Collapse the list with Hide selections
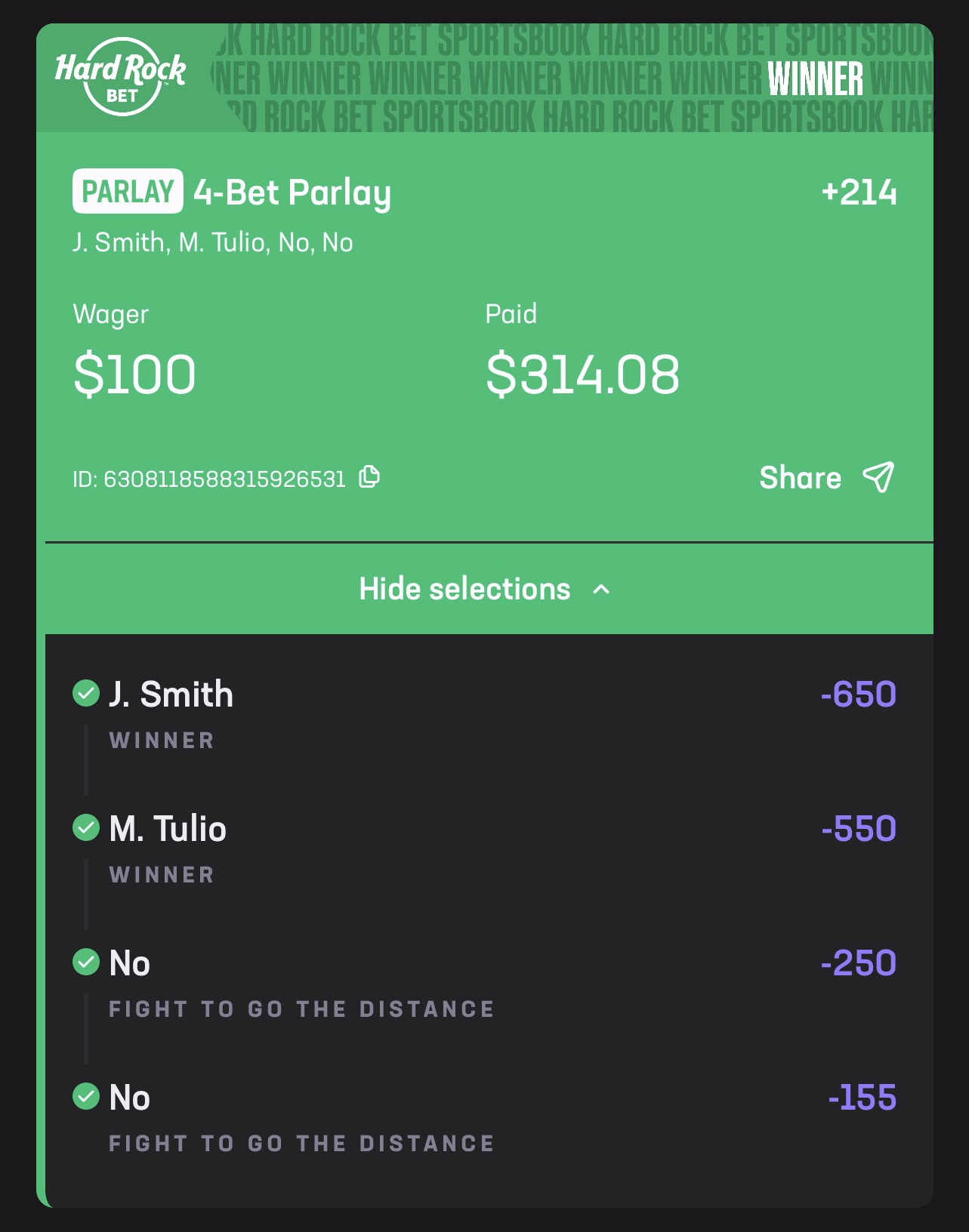The image size is (969, 1232). [484, 589]
